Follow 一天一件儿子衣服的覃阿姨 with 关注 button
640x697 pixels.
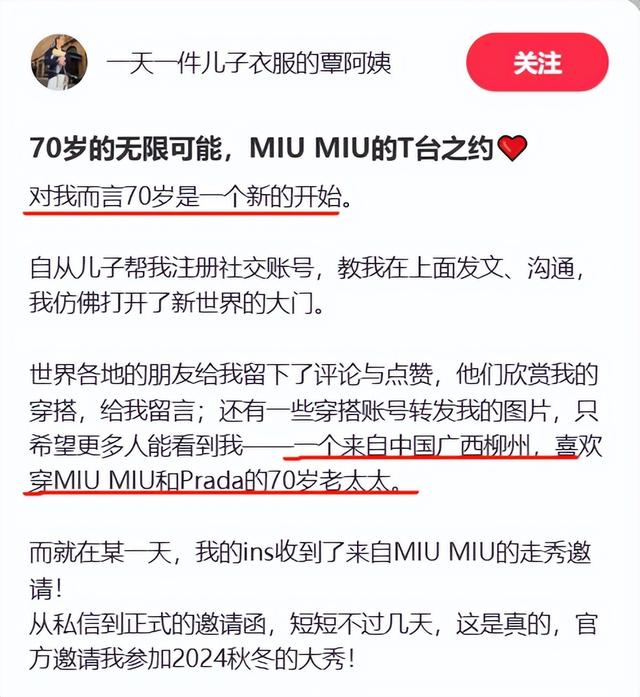click(537, 62)
